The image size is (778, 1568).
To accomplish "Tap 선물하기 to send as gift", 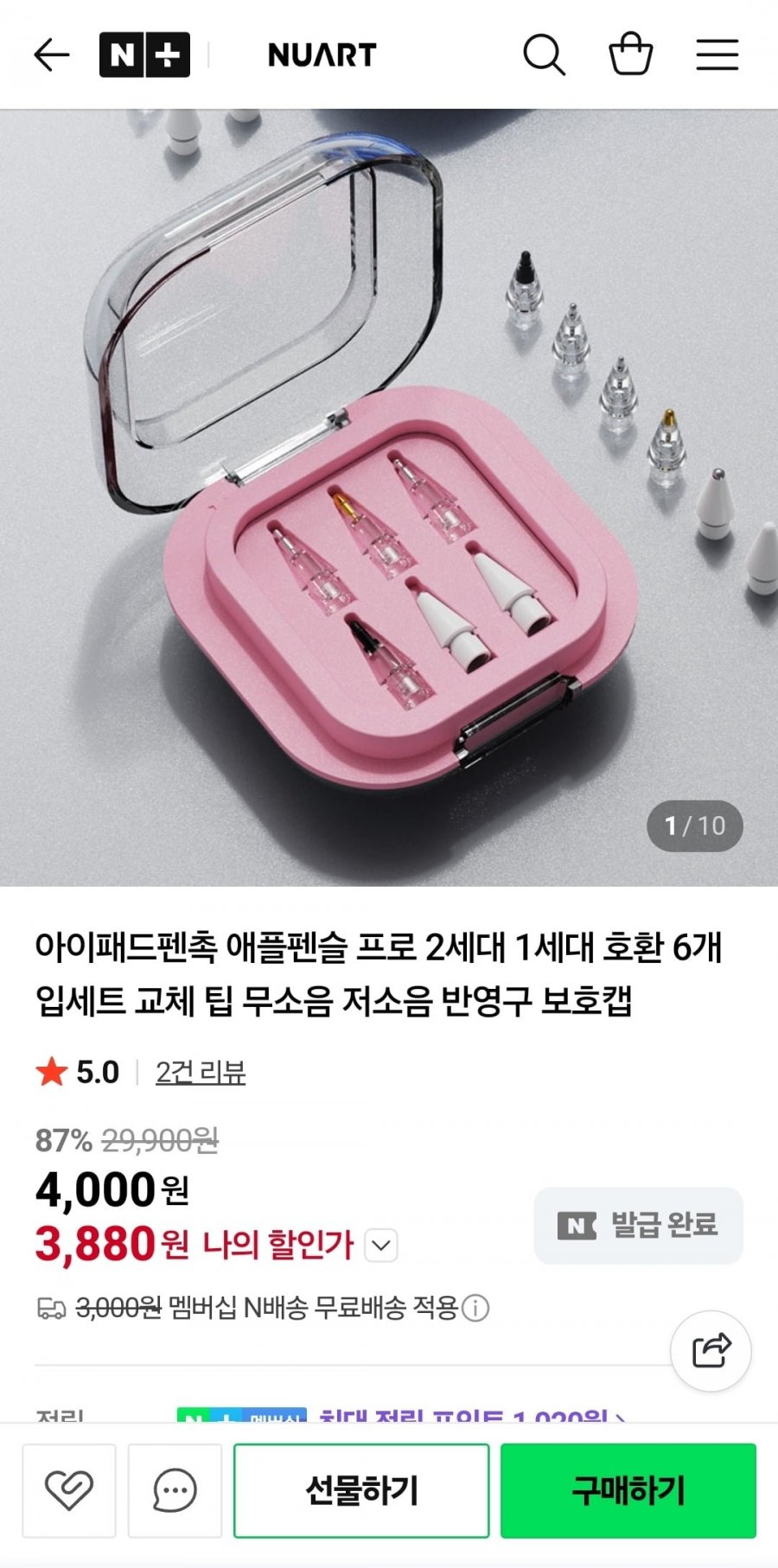I will pyautogui.click(x=361, y=1490).
